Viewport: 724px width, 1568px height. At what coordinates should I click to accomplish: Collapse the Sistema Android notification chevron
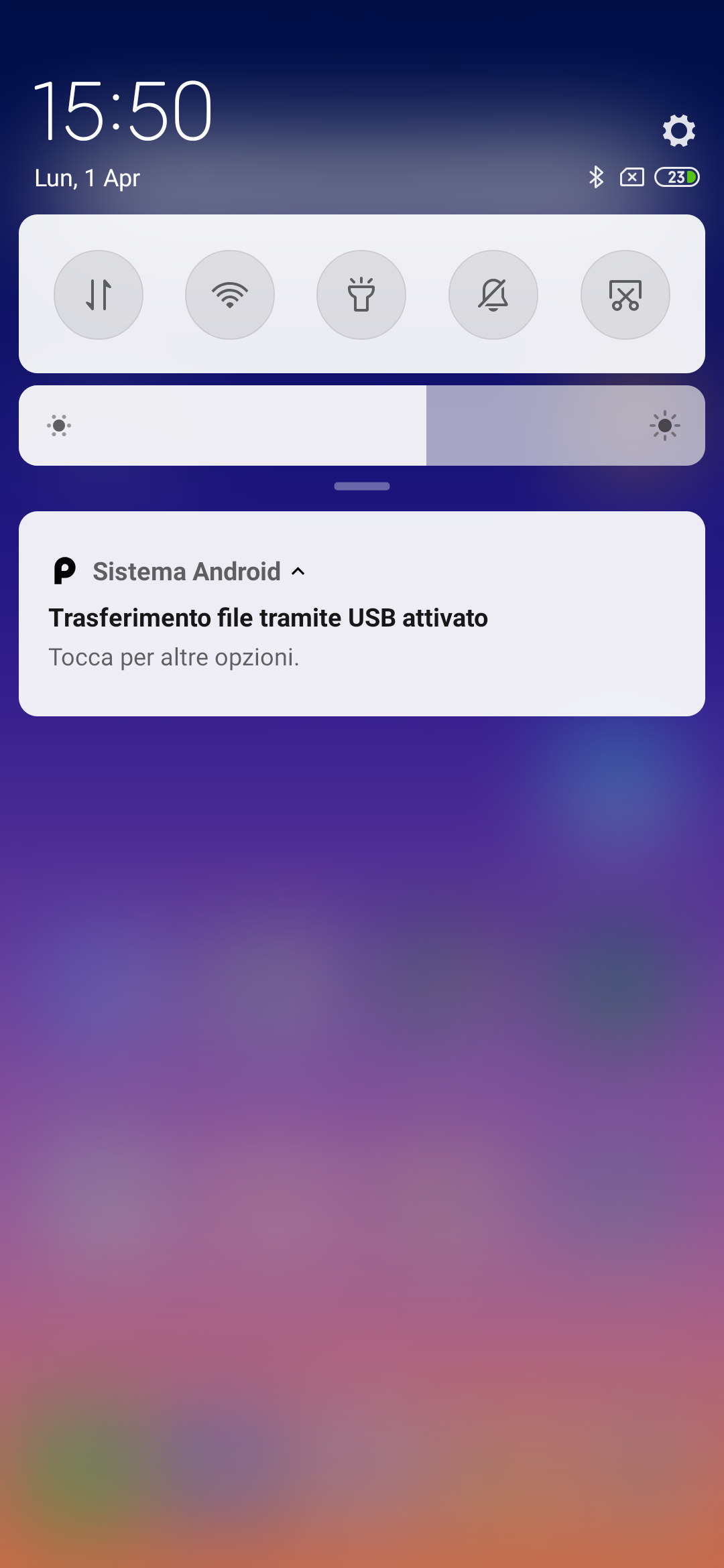pos(298,572)
